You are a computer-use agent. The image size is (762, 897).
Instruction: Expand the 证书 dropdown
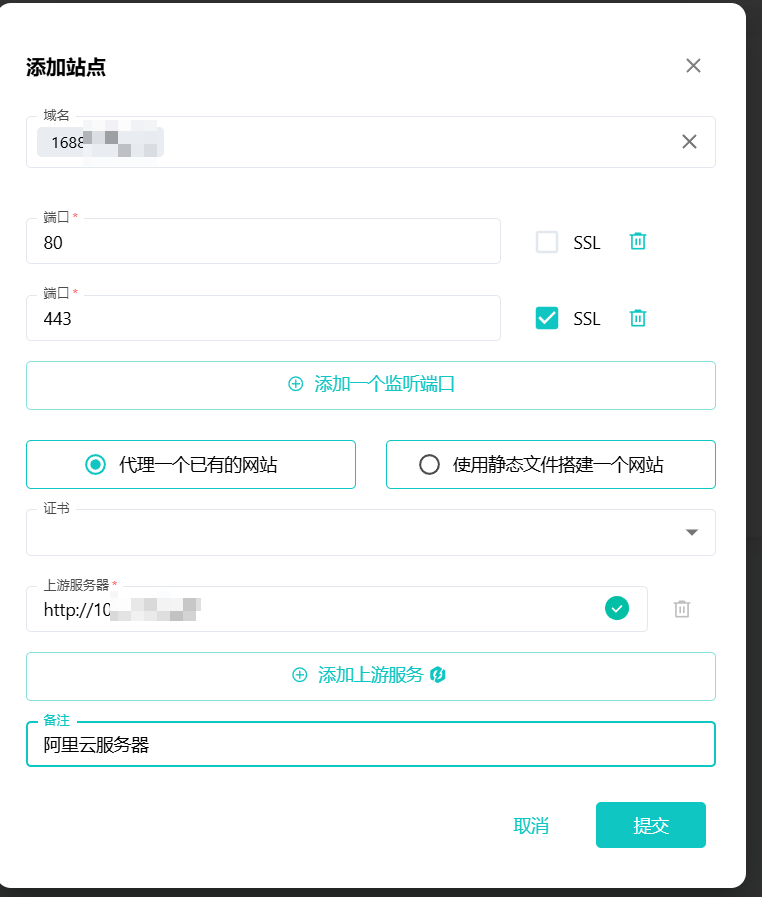pyautogui.click(x=692, y=532)
